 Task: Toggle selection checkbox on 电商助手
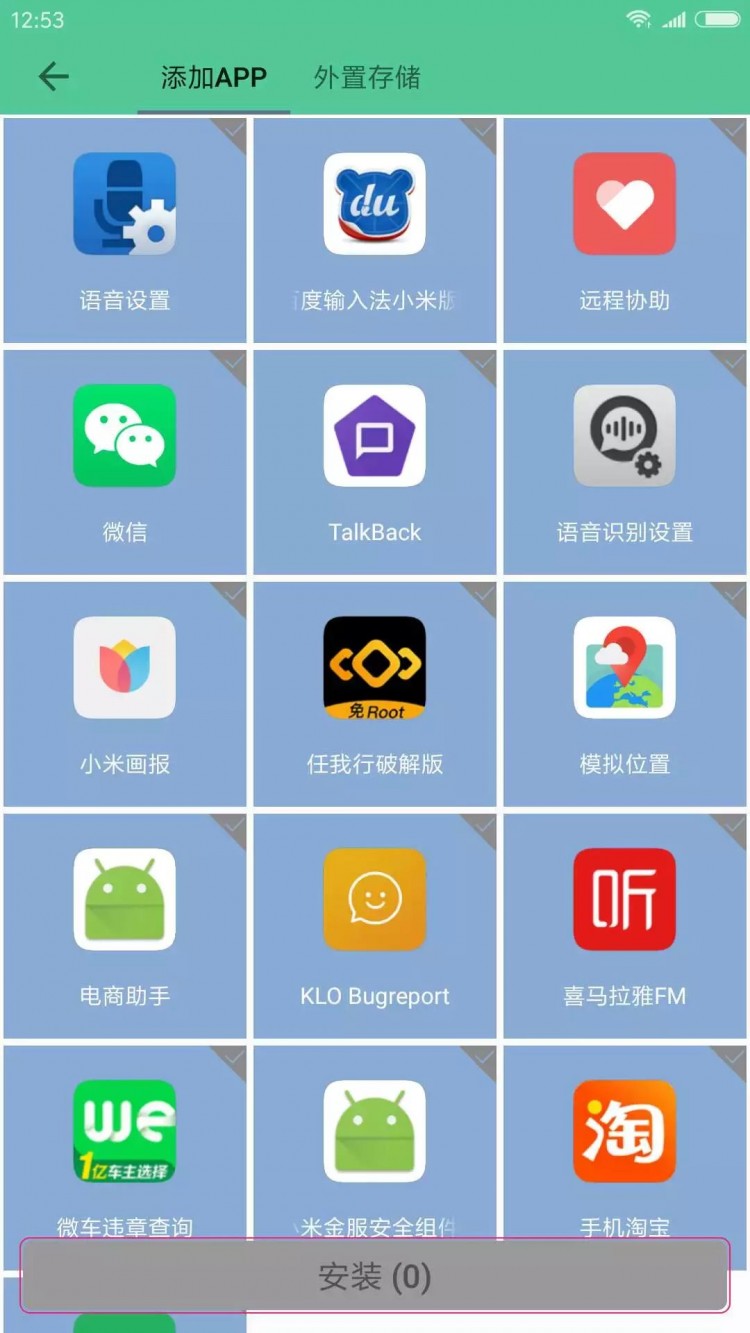coord(232,825)
